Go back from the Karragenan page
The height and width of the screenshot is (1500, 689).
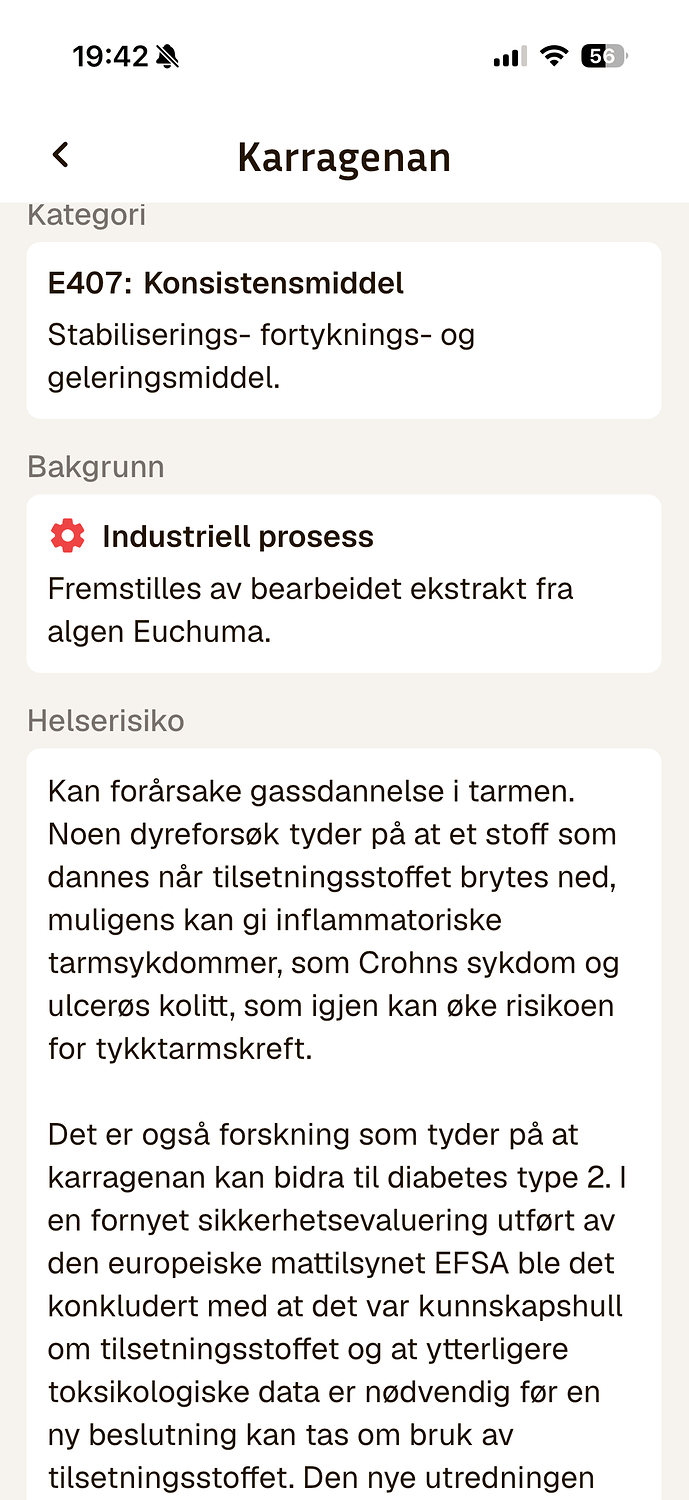[x=61, y=155]
